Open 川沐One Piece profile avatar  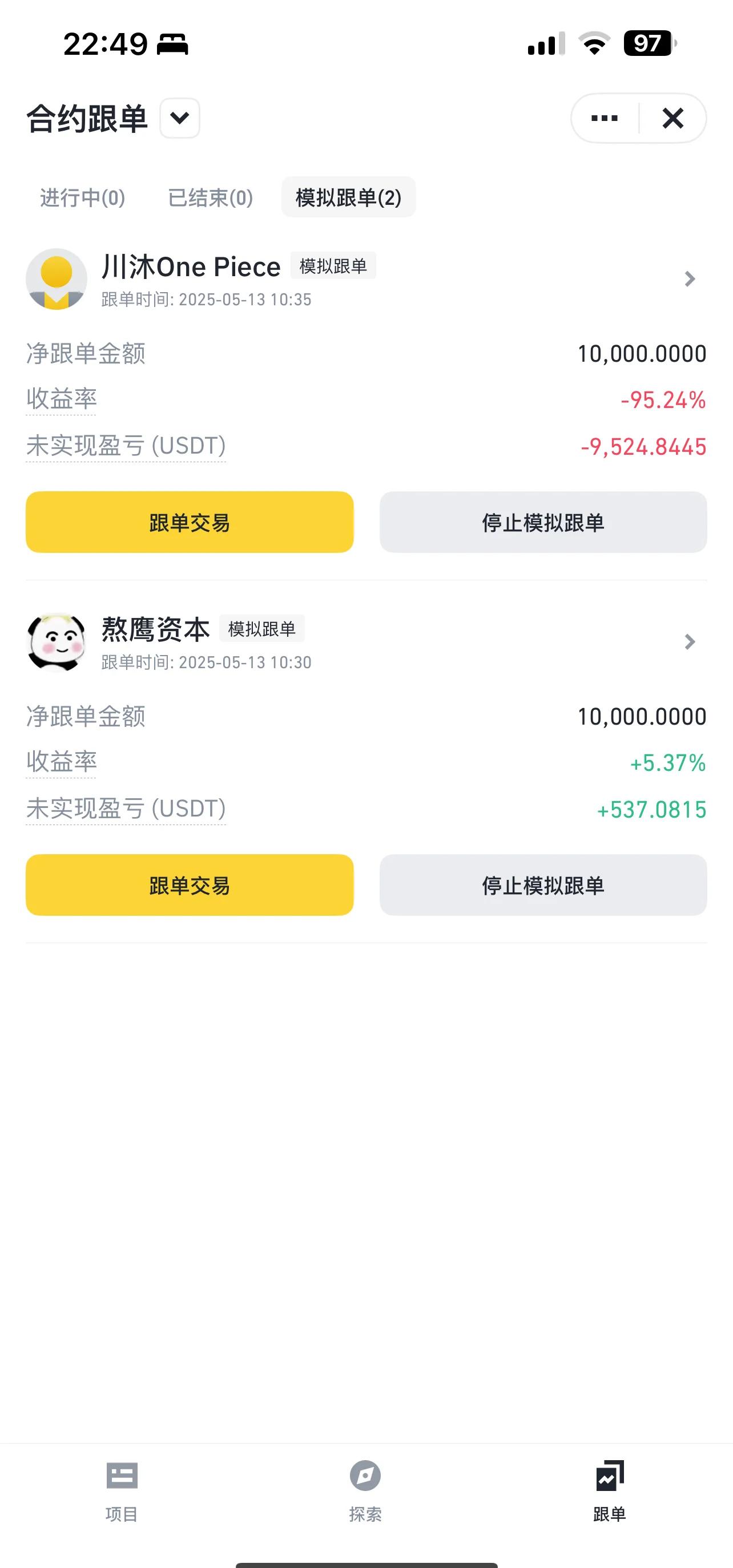coord(57,279)
